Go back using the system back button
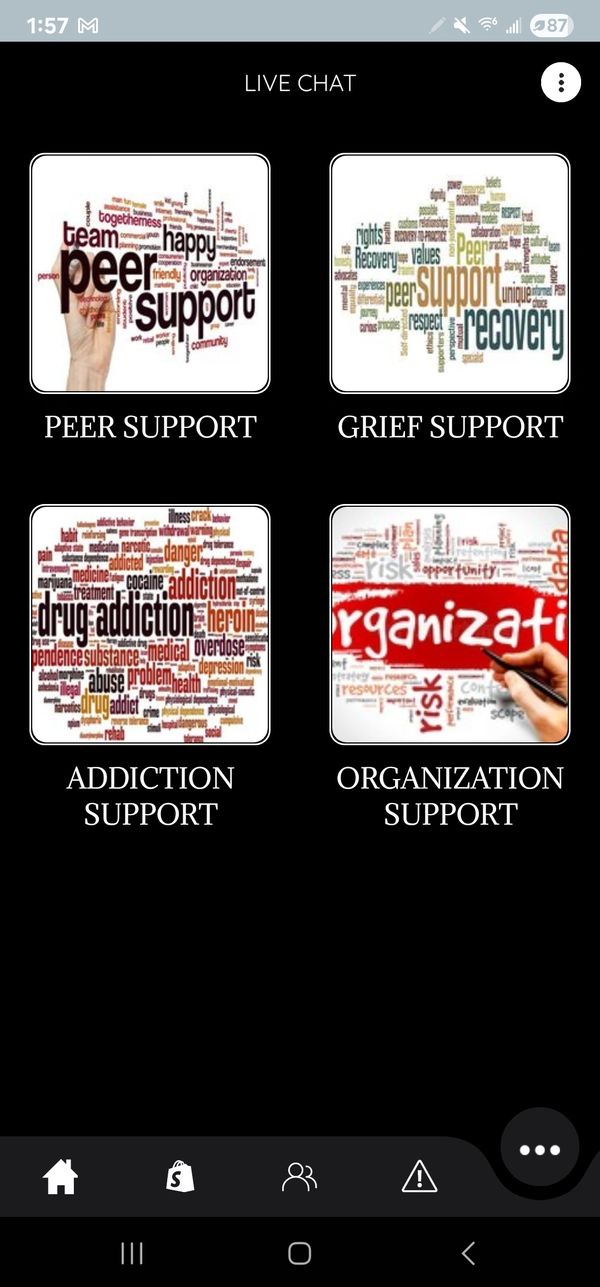 (468, 1253)
